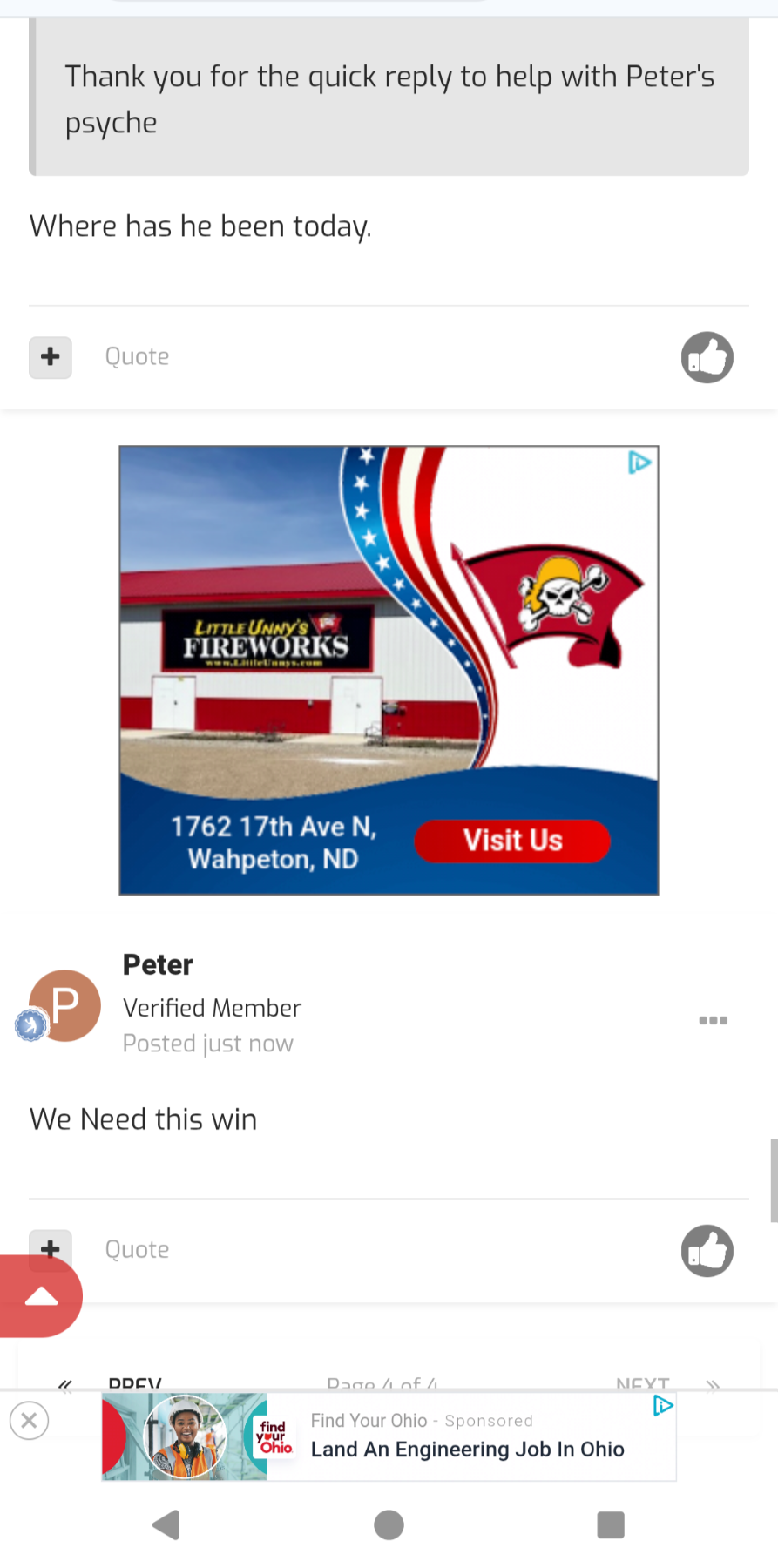This screenshot has height=1568, width=778.
Task: Dismiss the bottom banner ad
Action: 29,1421
